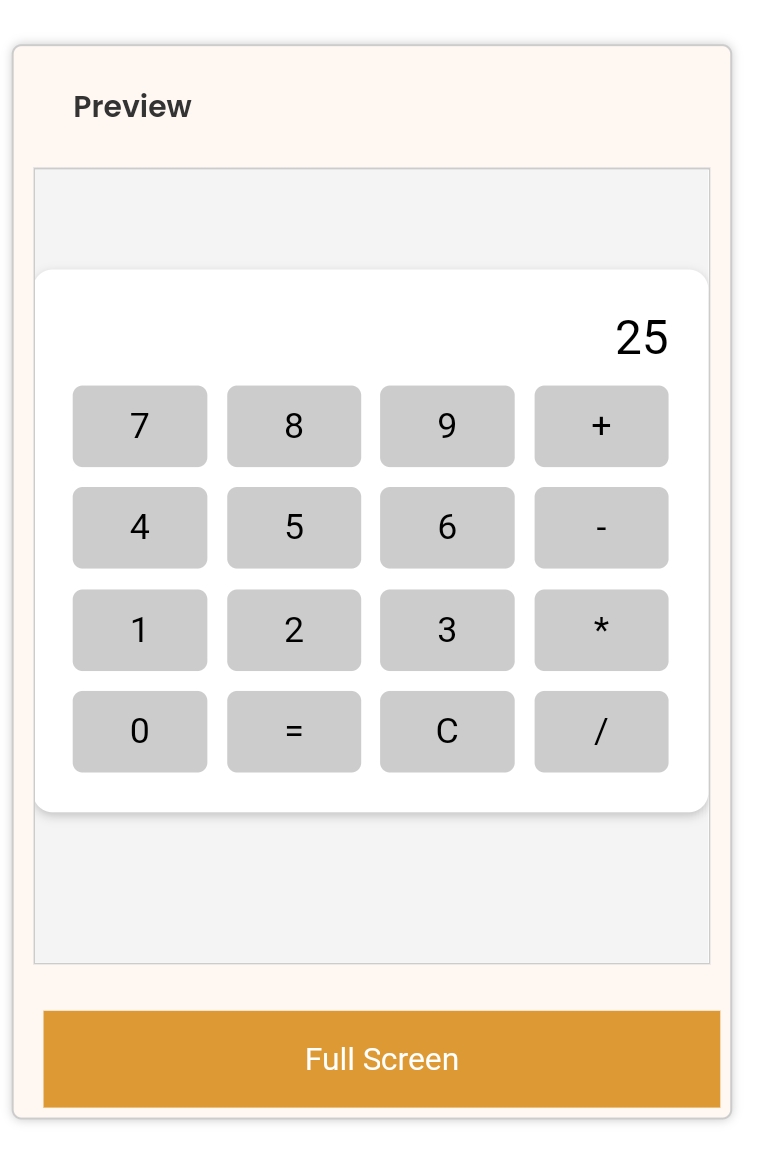Select the plus operator
Screen dimensions: 759x1150
click(x=601, y=426)
